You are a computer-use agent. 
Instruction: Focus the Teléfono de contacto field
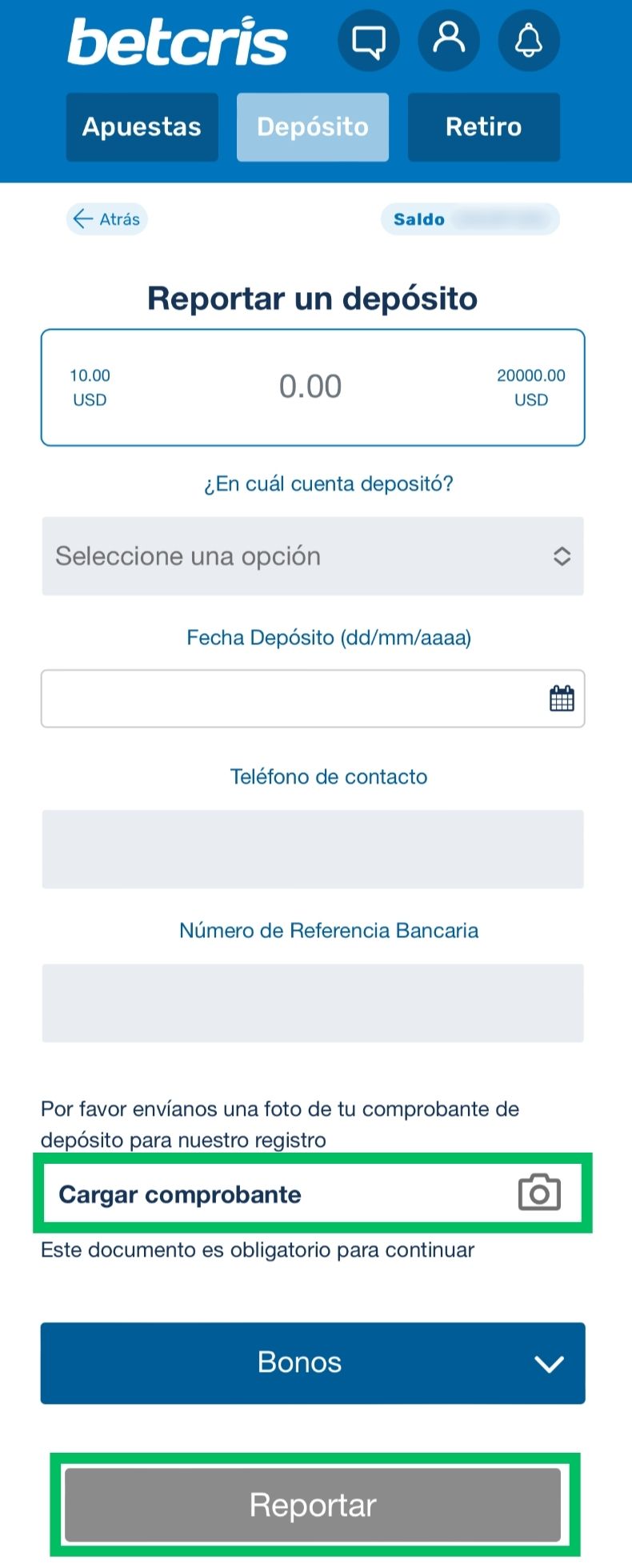(x=313, y=849)
